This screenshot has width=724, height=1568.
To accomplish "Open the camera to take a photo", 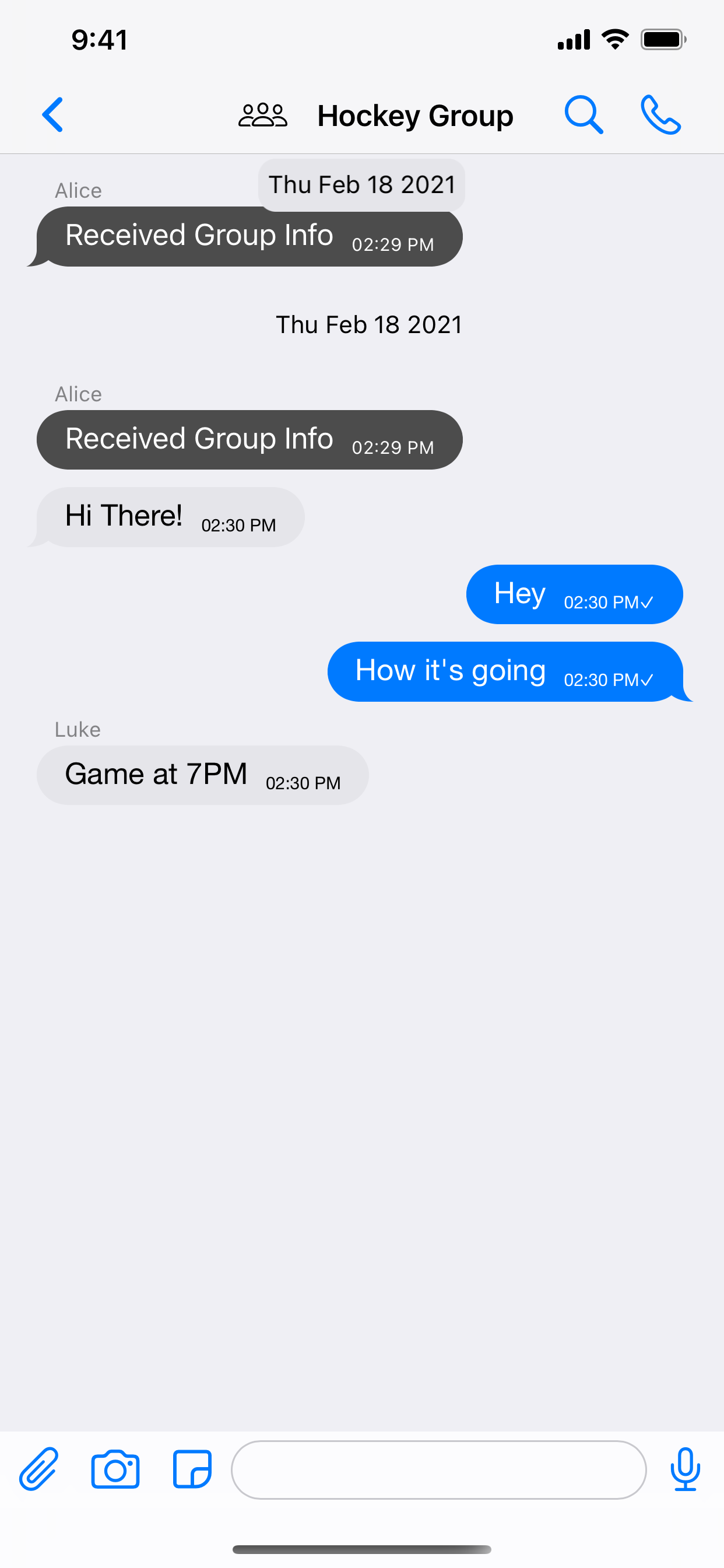I will click(x=115, y=1469).
